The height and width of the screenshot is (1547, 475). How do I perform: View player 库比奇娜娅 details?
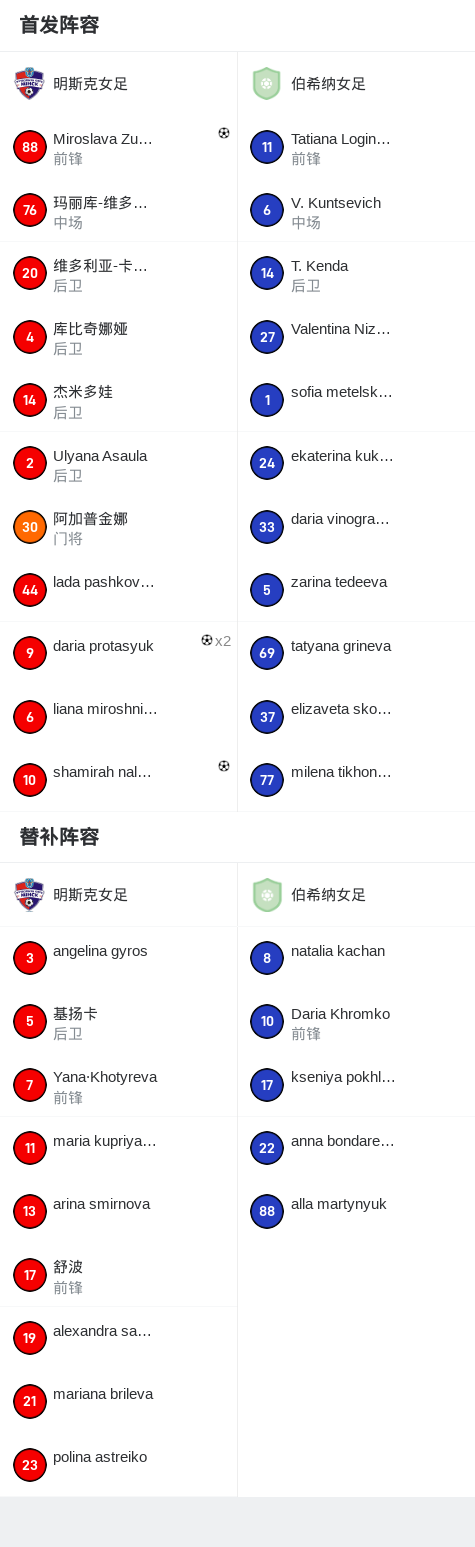pos(118,337)
